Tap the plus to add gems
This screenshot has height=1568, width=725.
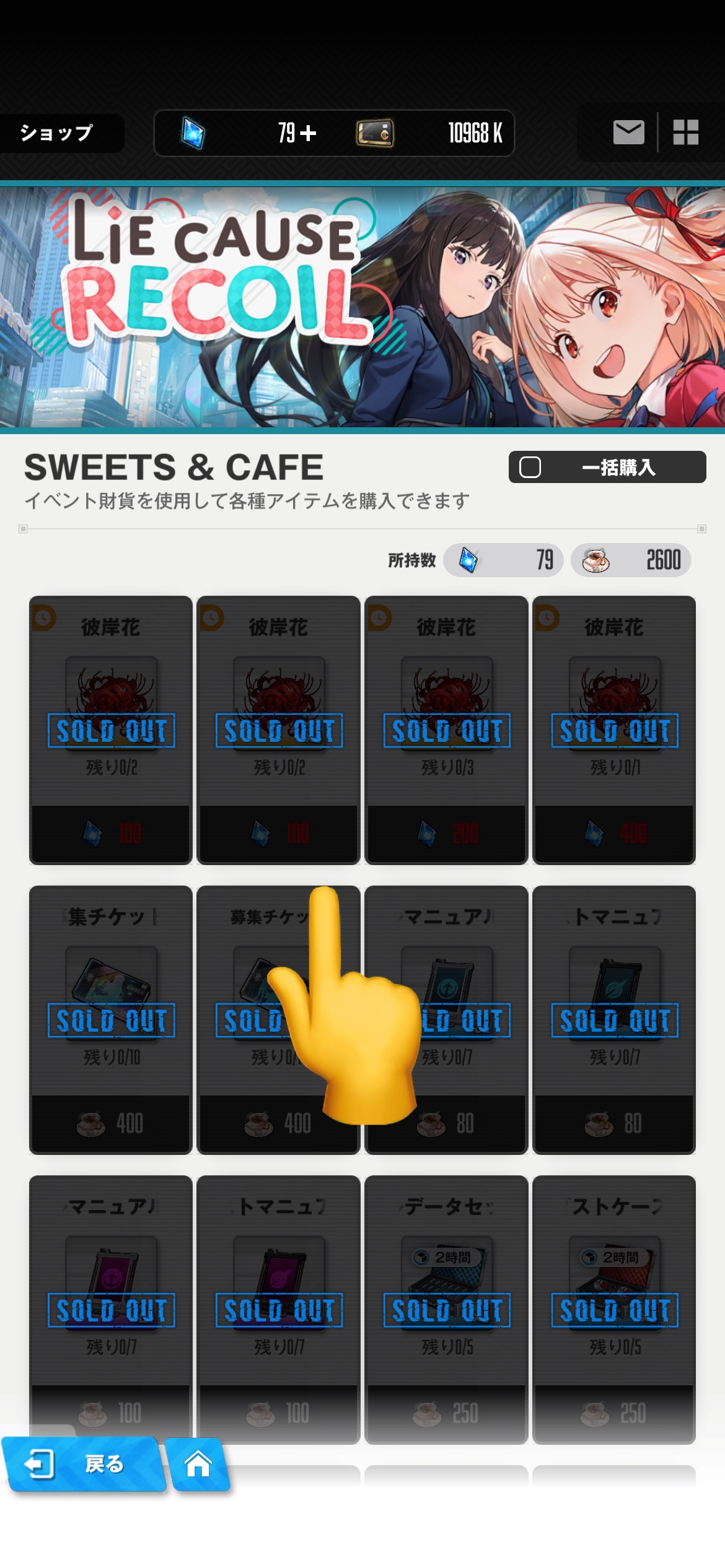click(308, 133)
